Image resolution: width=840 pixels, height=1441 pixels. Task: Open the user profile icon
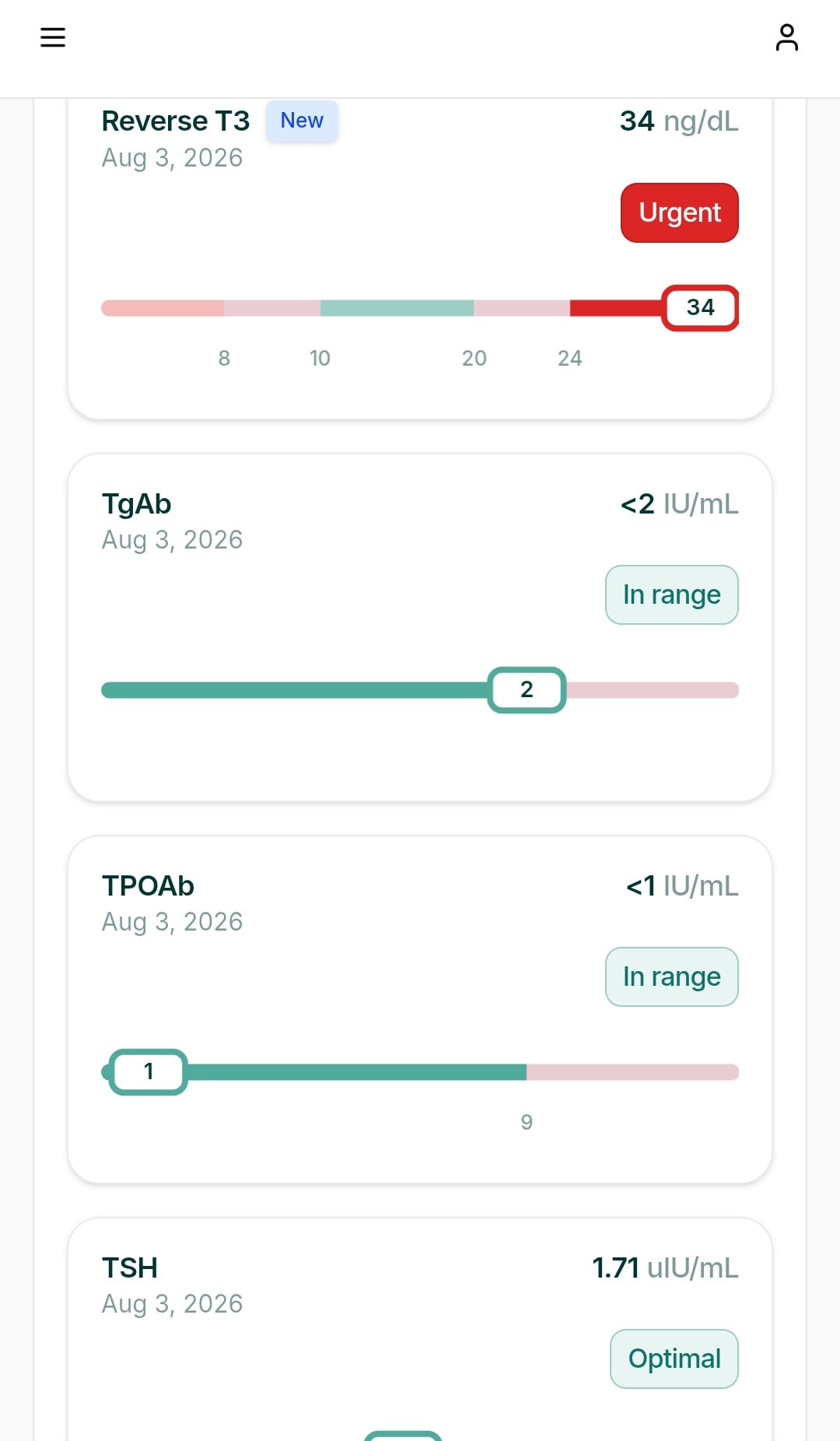point(787,37)
